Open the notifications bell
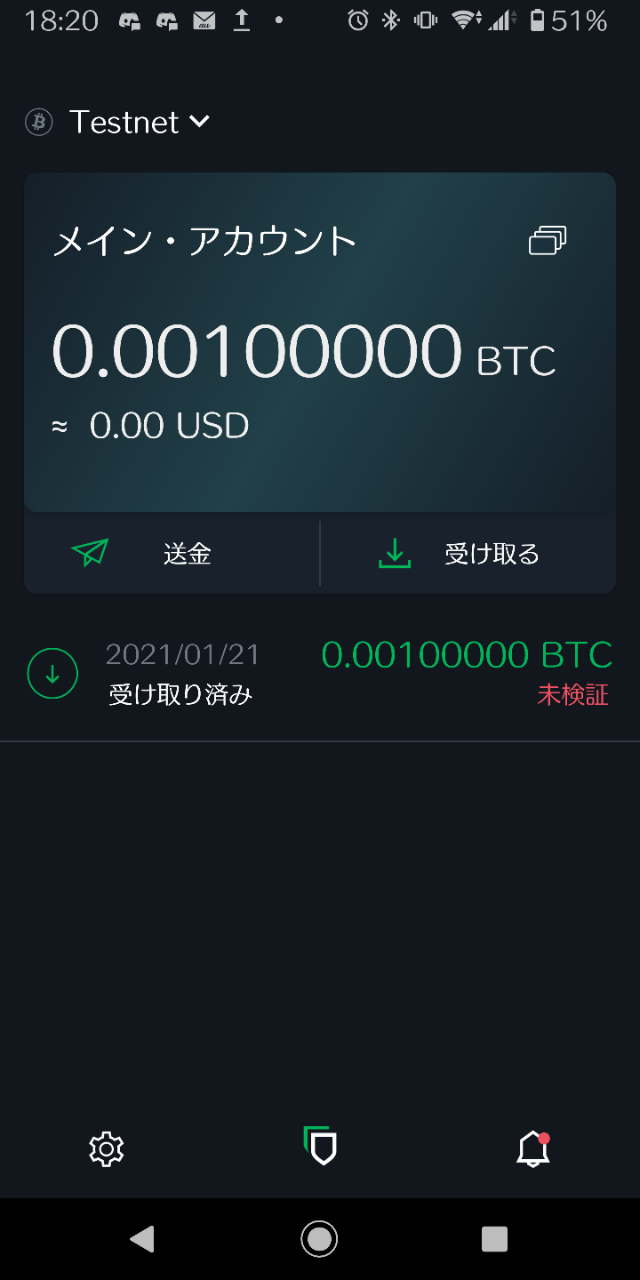Image resolution: width=640 pixels, height=1280 pixels. tap(533, 1150)
